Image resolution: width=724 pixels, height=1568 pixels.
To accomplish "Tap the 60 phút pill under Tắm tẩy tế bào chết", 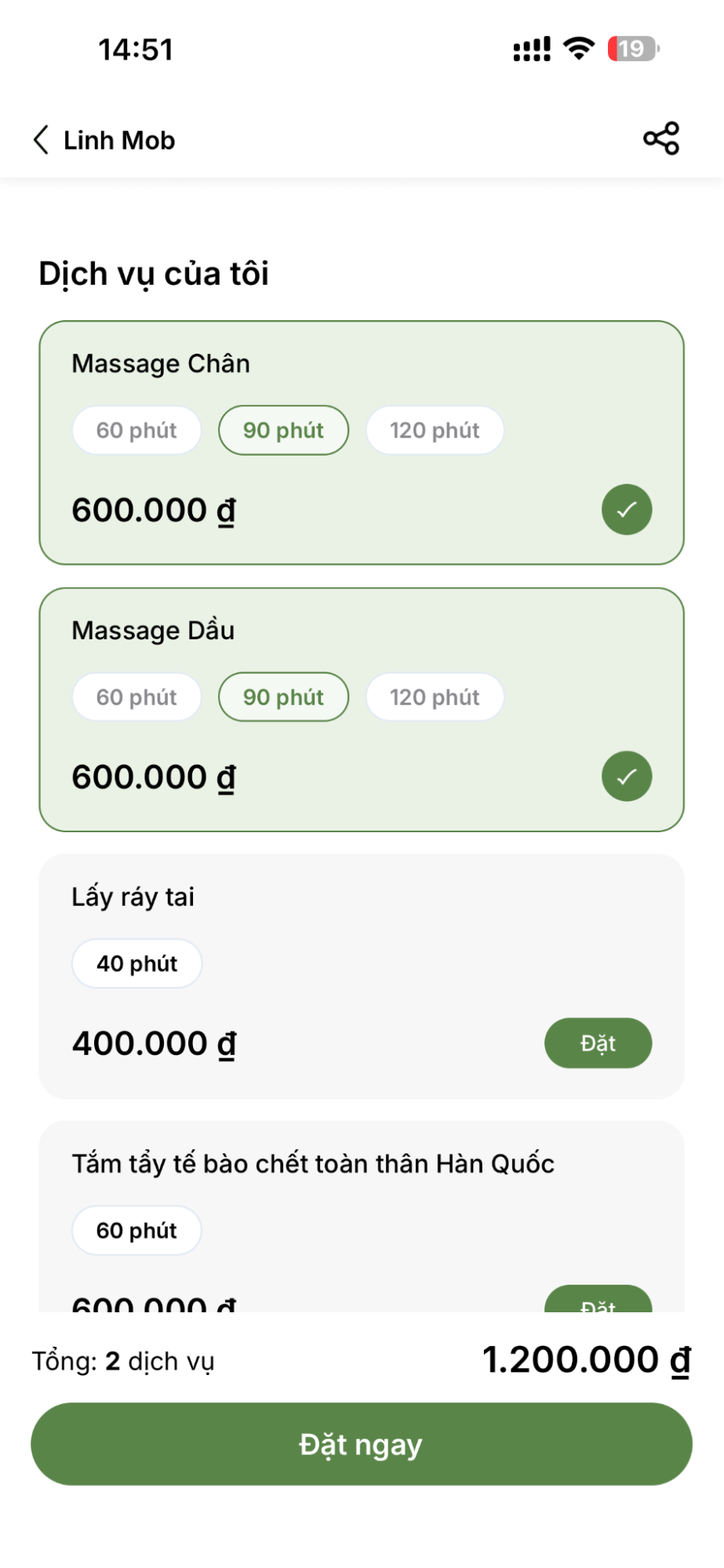I will coord(136,1230).
